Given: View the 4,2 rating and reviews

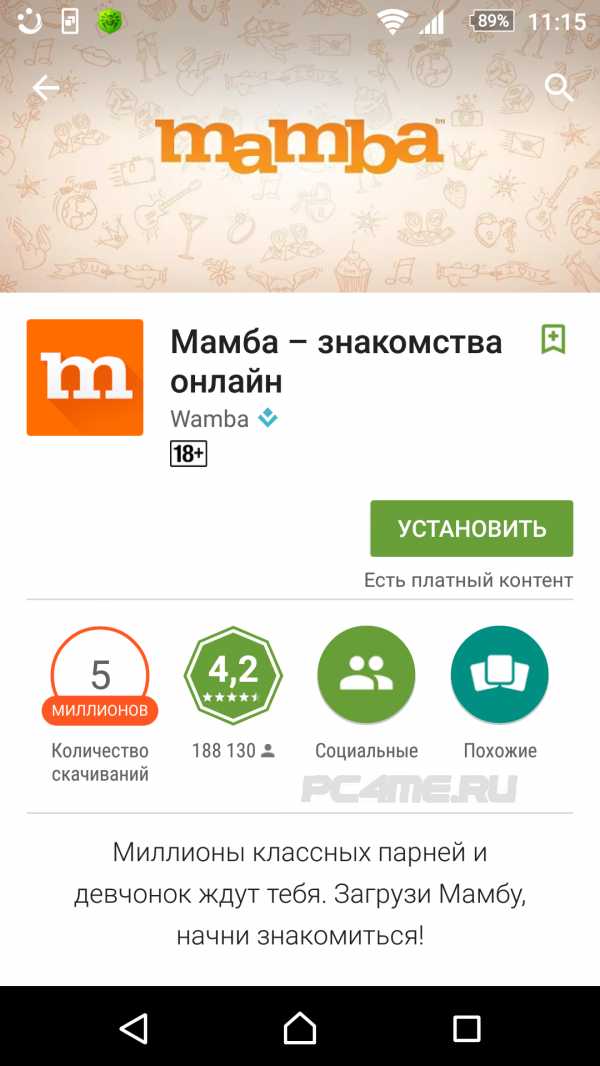Looking at the screenshot, I should pyautogui.click(x=233, y=675).
